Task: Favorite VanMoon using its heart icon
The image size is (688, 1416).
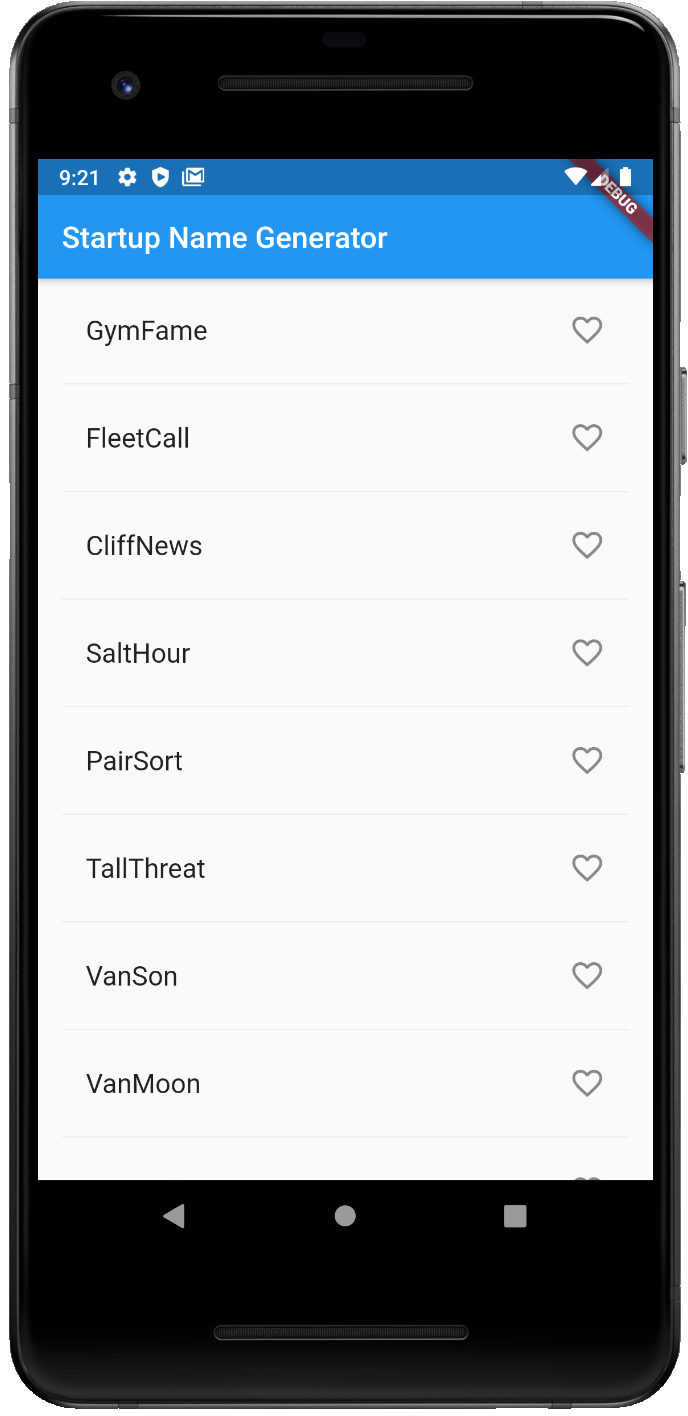Action: (x=587, y=1083)
